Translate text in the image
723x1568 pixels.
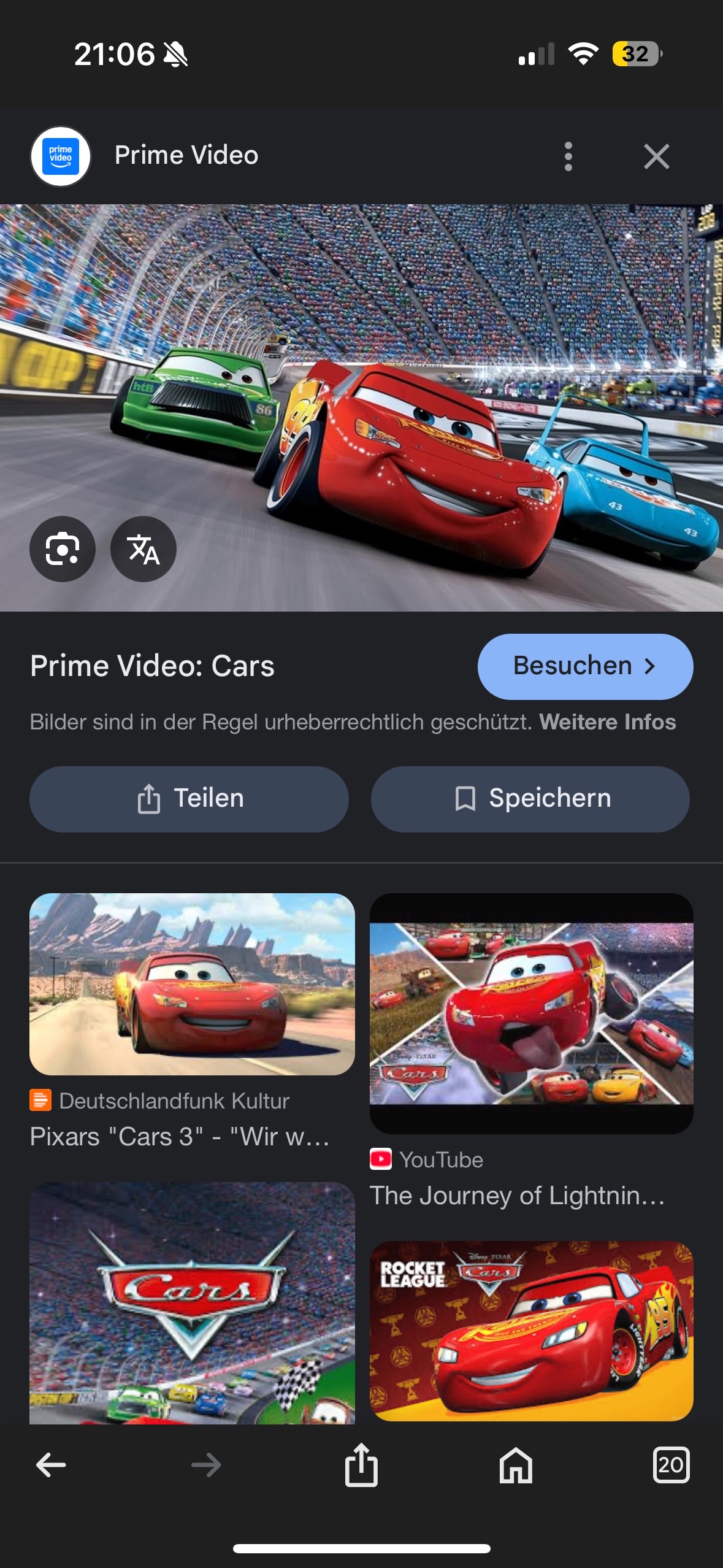(143, 549)
